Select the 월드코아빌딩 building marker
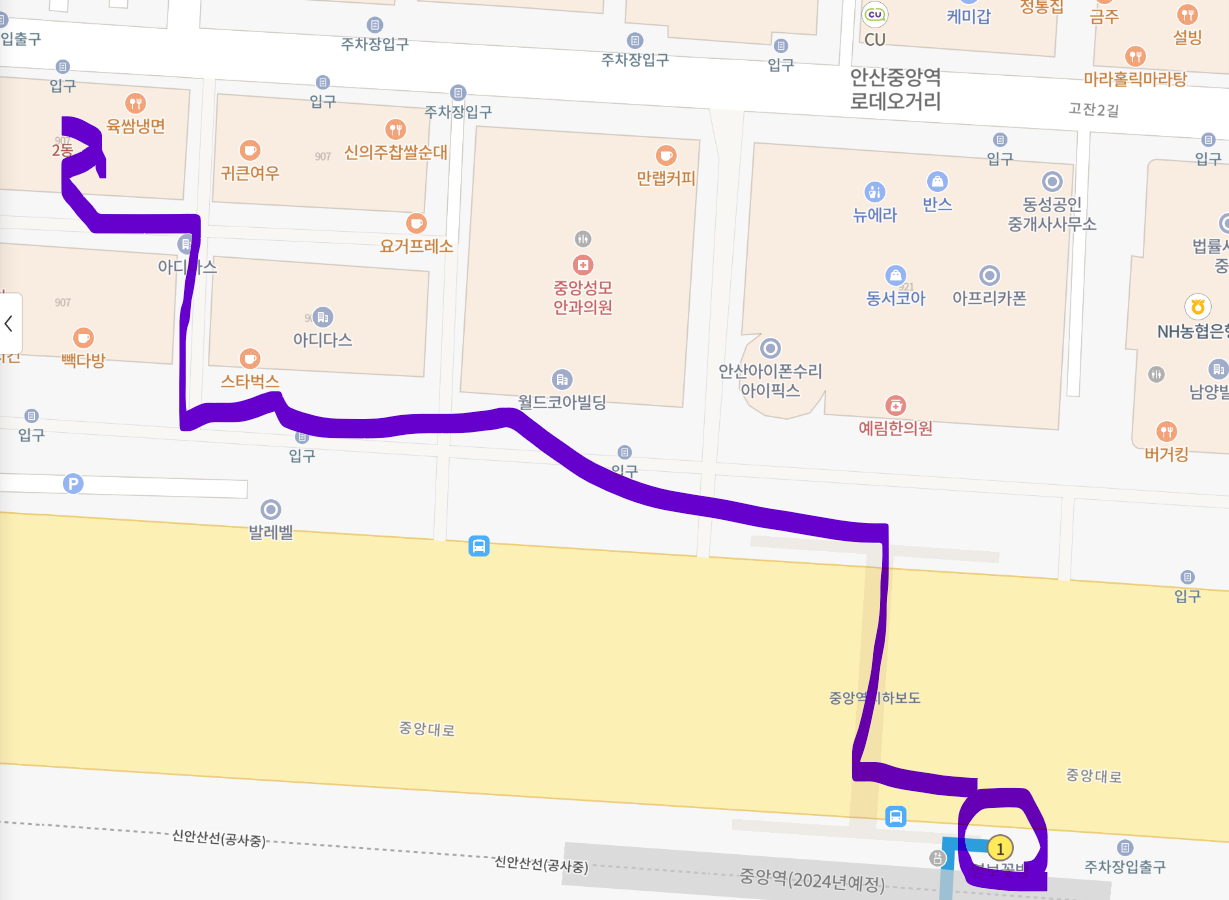Screen dimensions: 1229x900 tap(562, 380)
